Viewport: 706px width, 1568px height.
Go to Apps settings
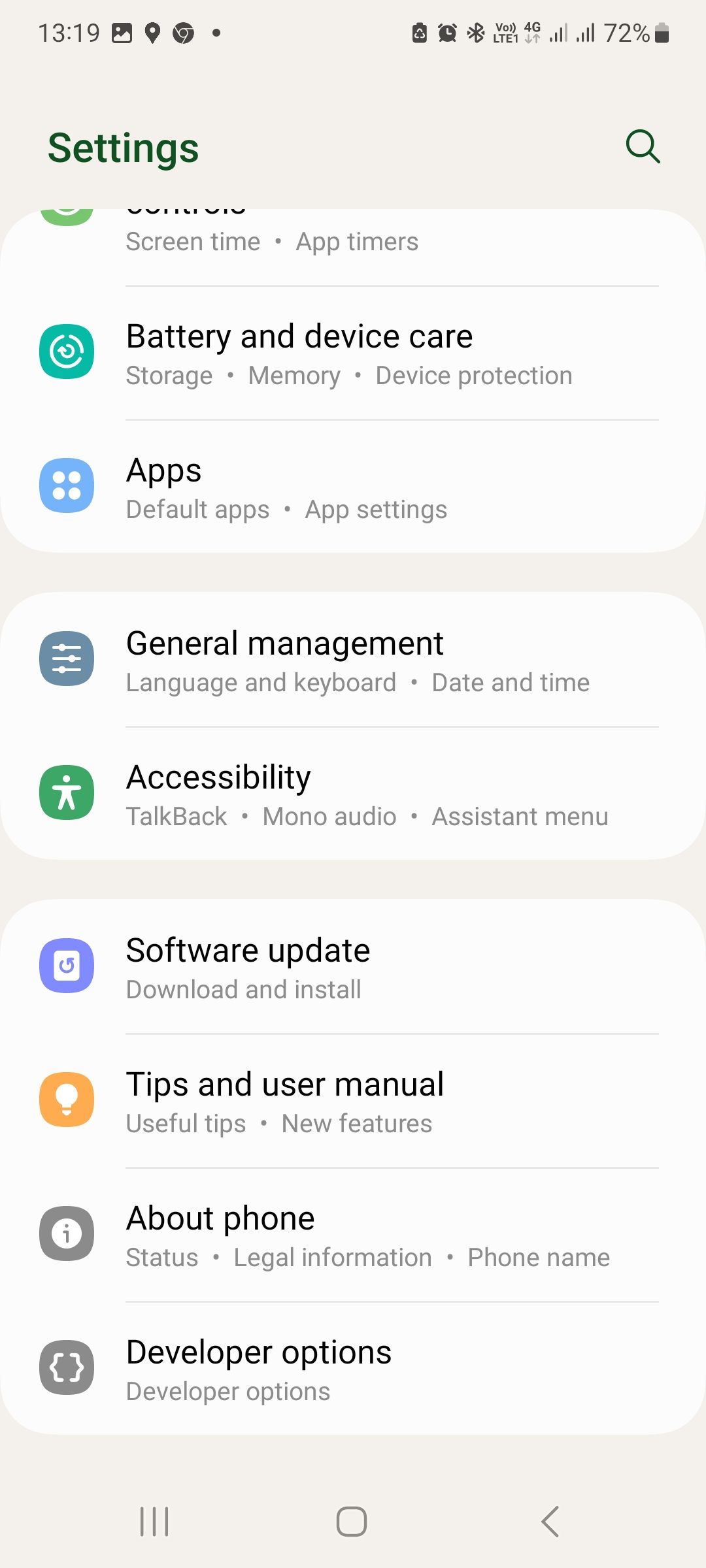(x=353, y=487)
